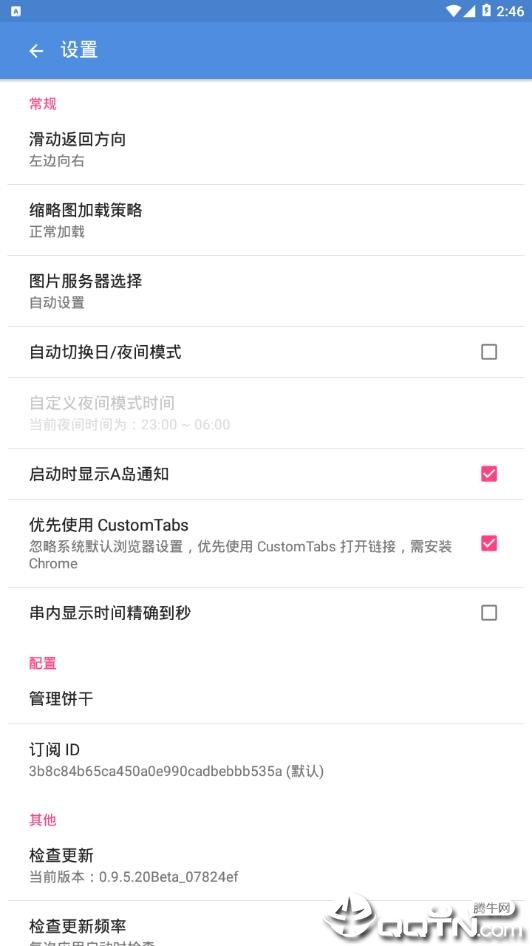Open the 缩略图加载策略 setting

[x=266, y=220]
